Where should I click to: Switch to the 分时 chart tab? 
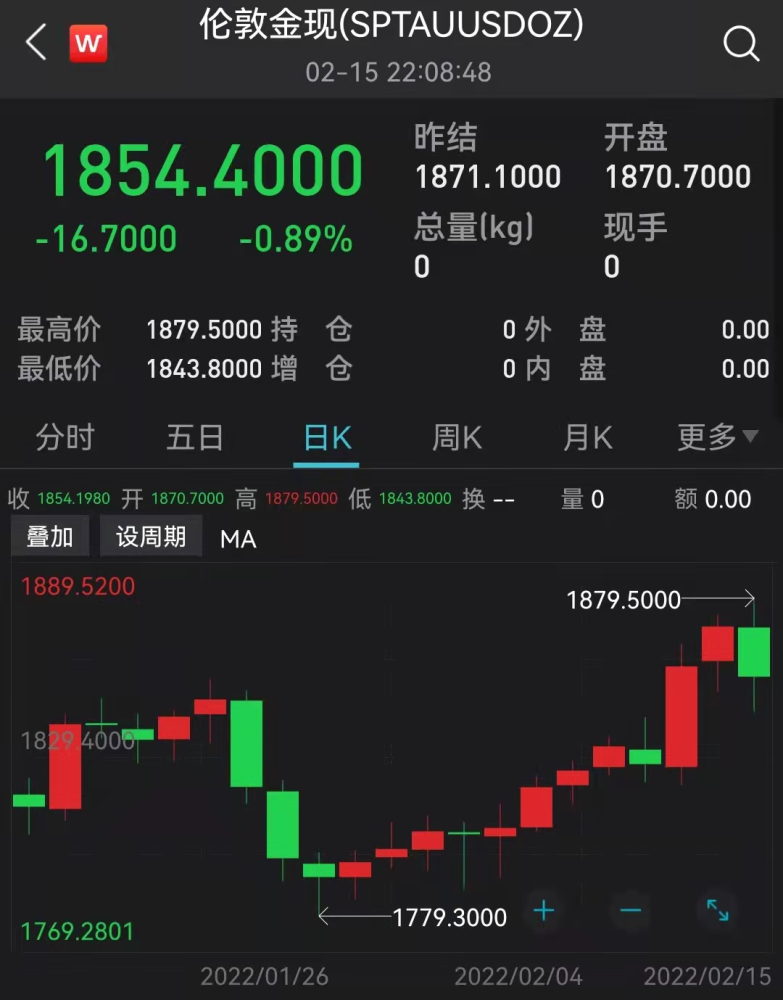pyautogui.click(x=65, y=437)
